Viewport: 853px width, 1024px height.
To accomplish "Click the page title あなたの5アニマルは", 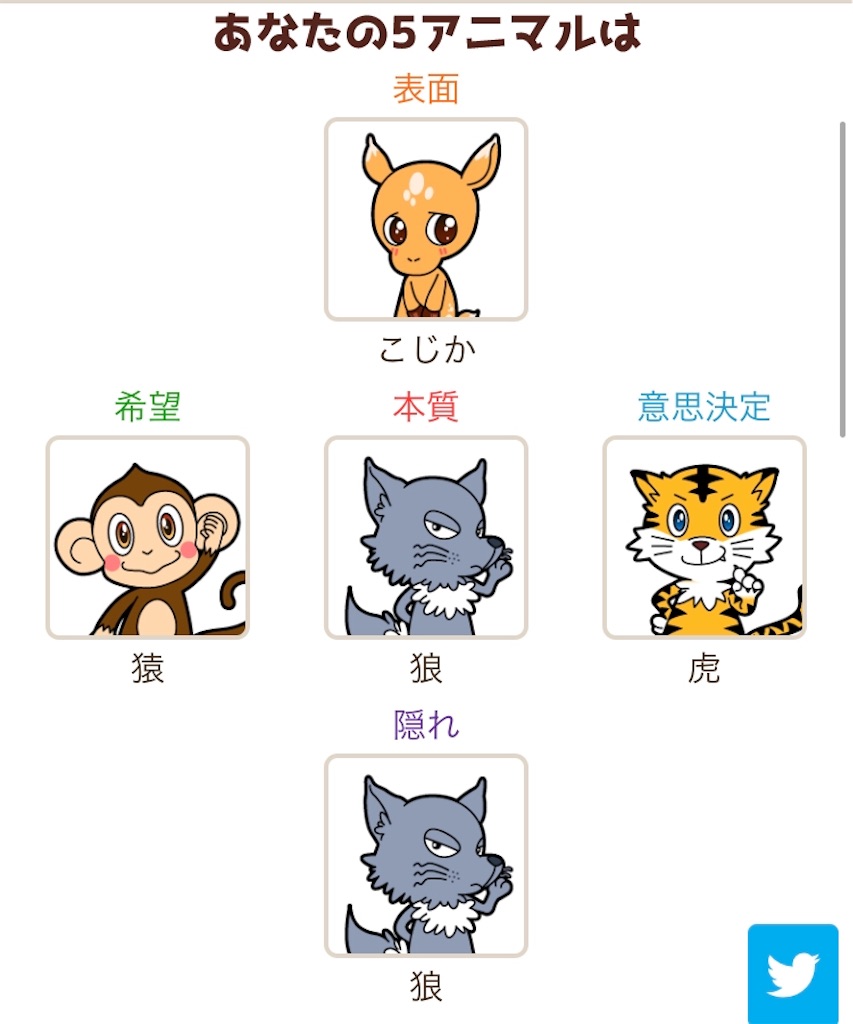I will pos(426,30).
